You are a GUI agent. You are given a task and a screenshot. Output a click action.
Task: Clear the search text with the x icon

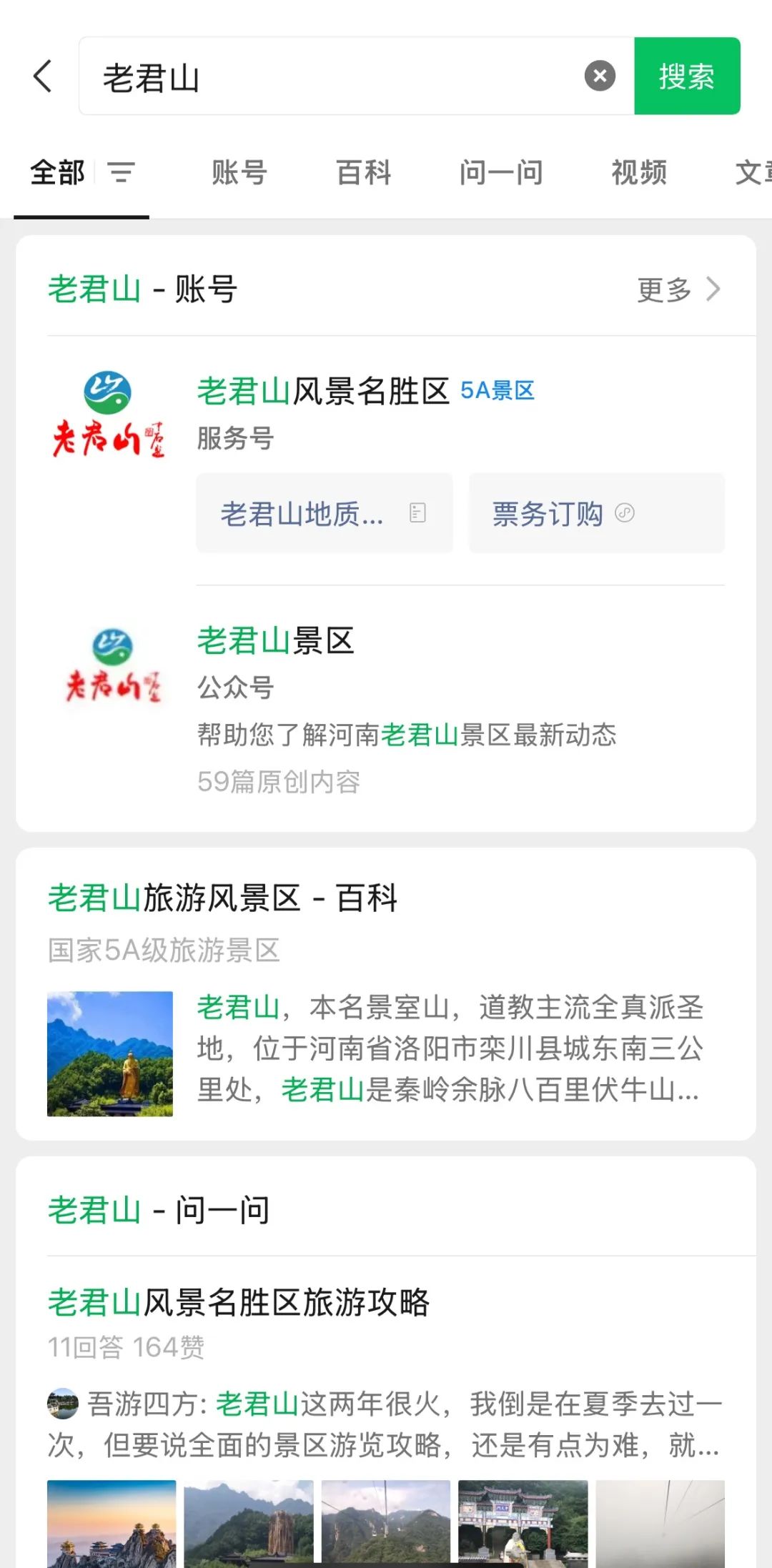(x=599, y=76)
